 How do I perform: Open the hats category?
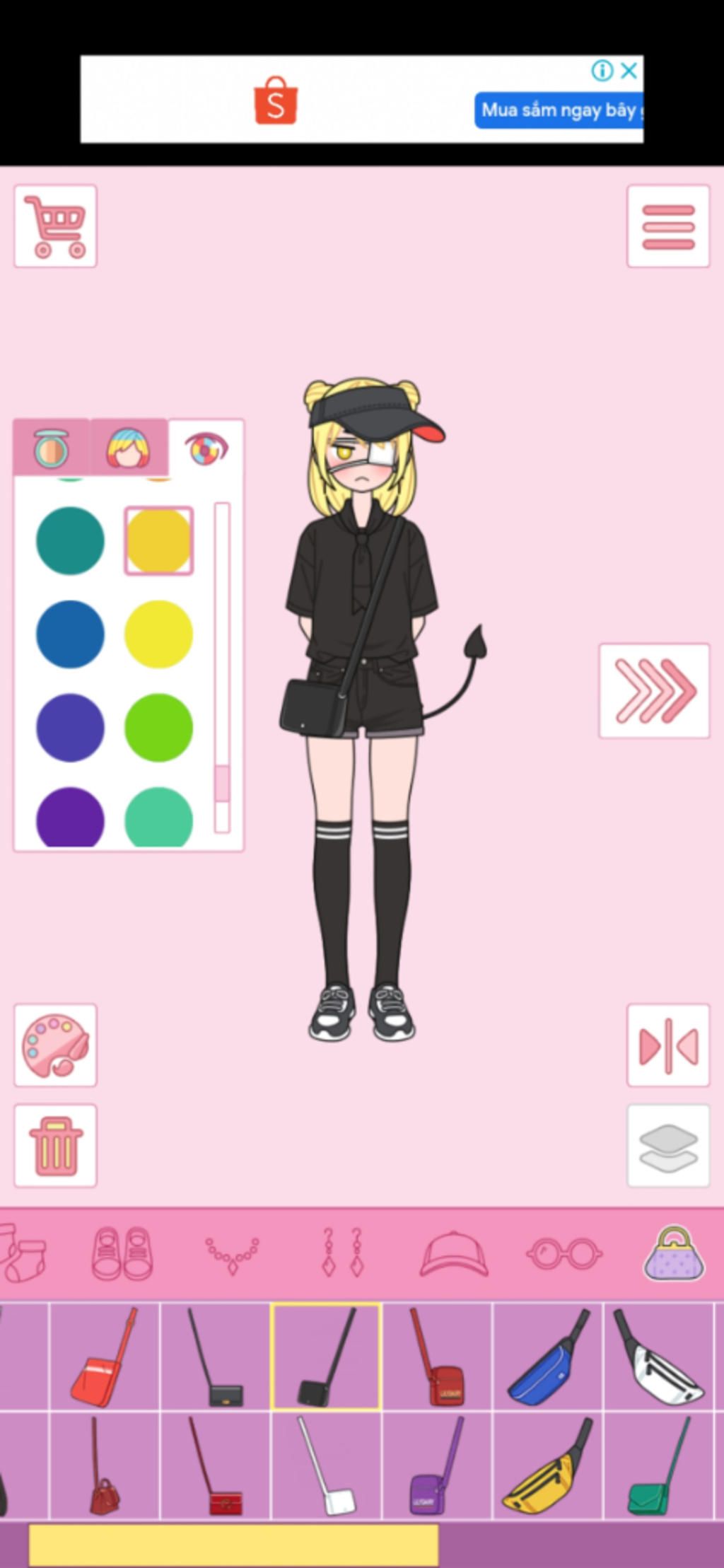(x=454, y=1254)
